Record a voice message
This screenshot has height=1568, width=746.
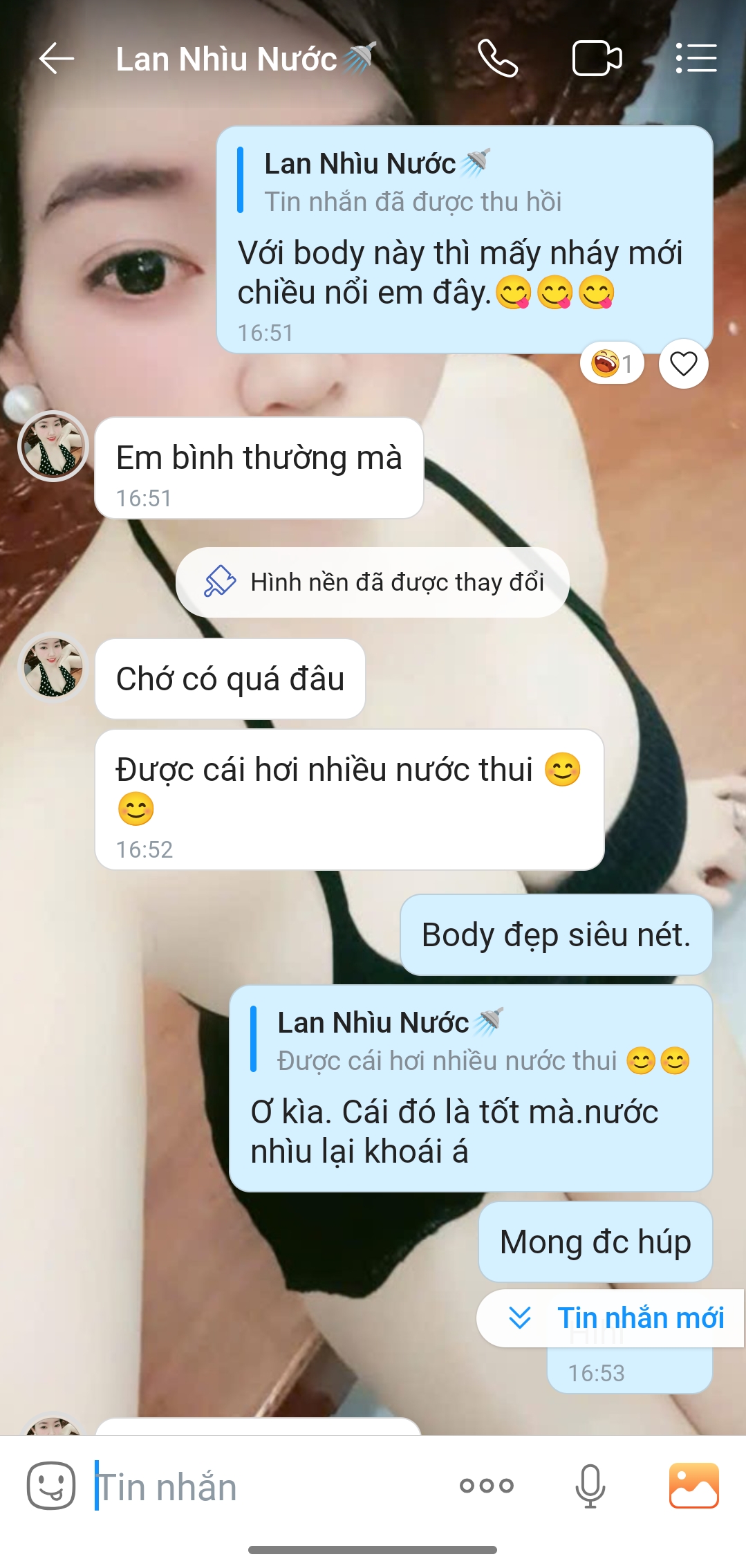click(590, 1485)
